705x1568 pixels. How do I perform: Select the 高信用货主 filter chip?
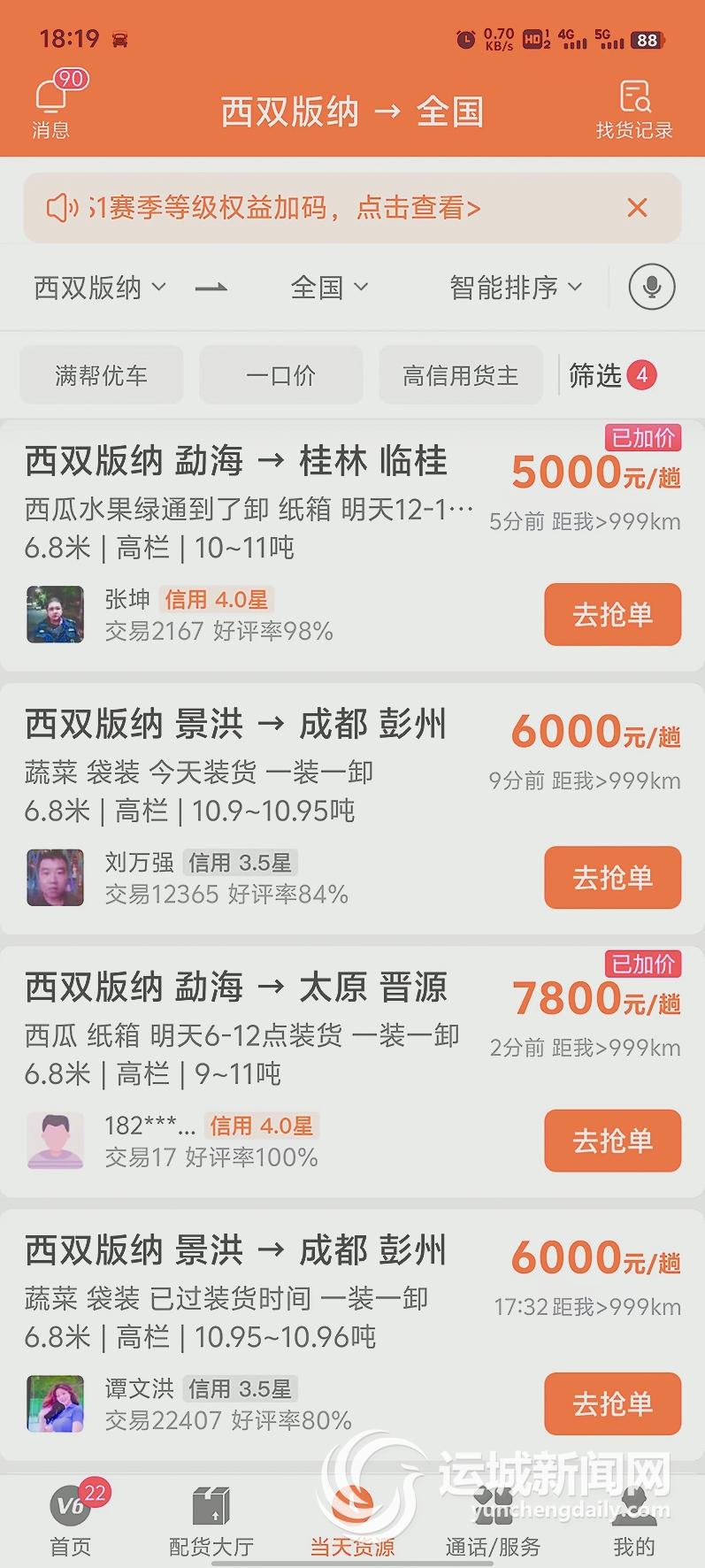460,375
